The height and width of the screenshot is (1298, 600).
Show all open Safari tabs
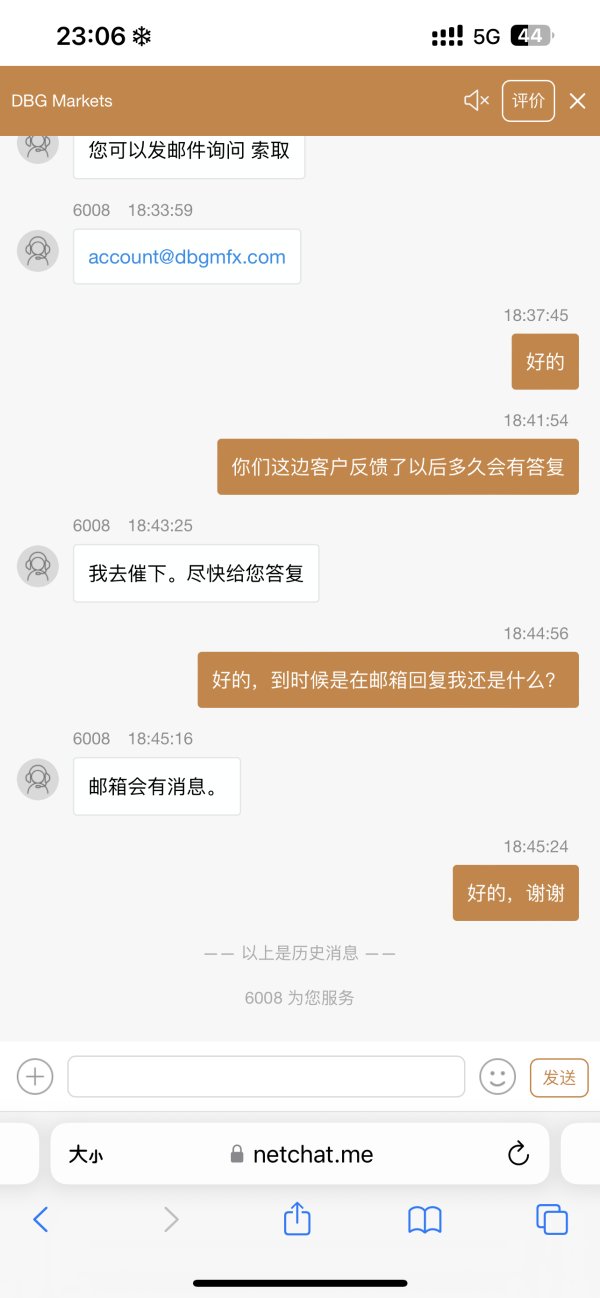[x=552, y=1218]
